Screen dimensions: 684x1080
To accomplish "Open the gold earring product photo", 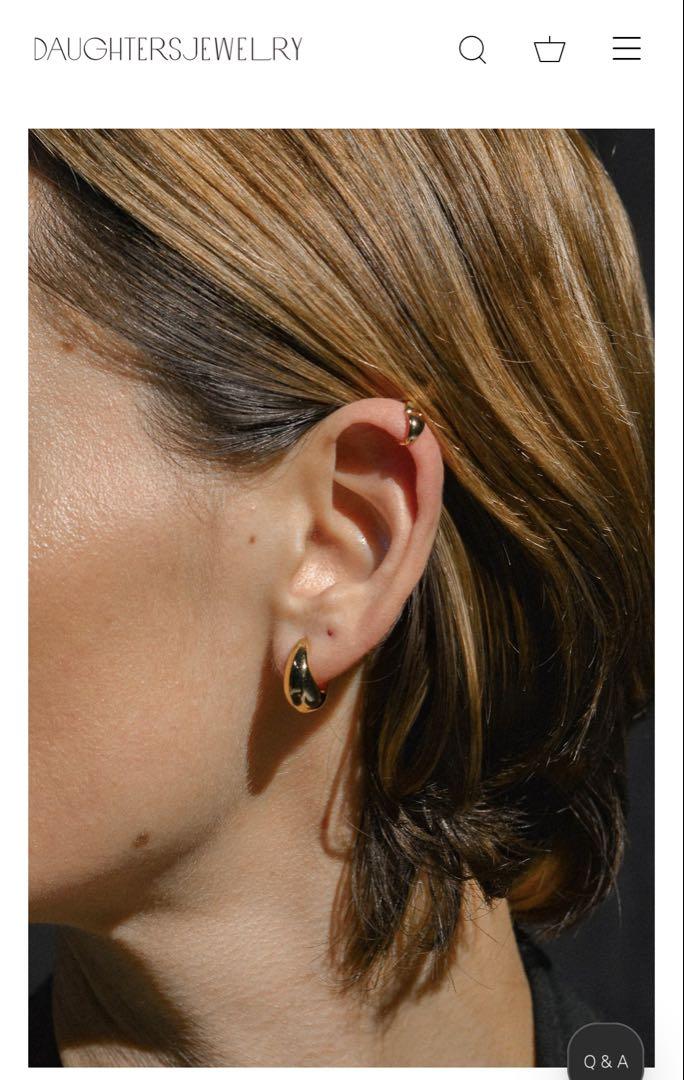I will tap(341, 596).
